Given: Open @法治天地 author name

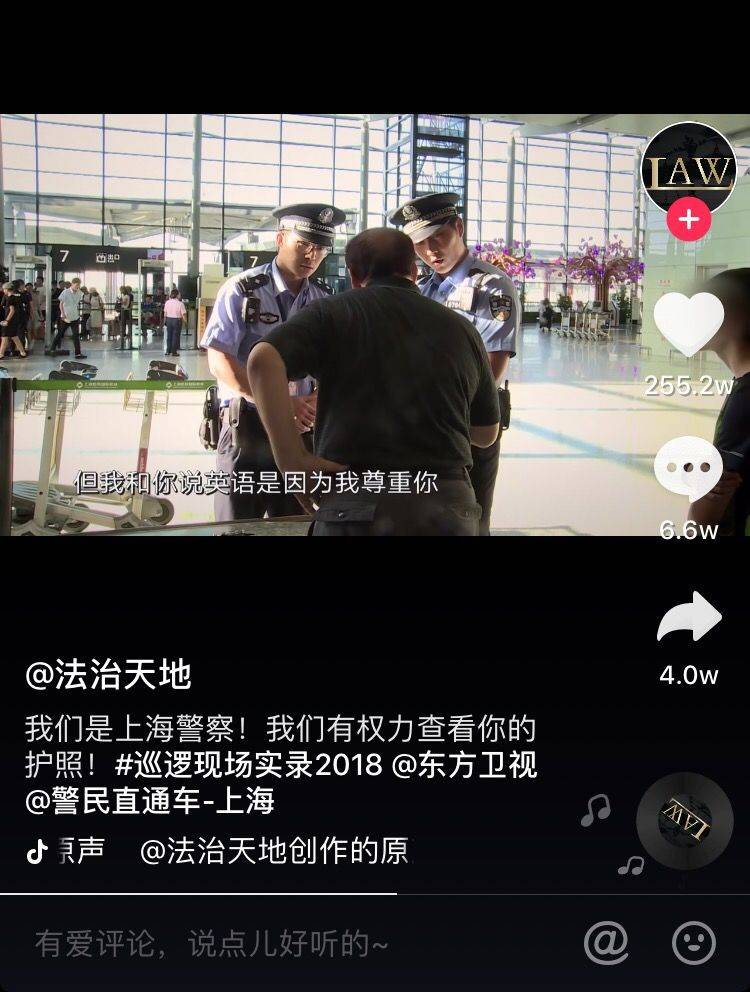Looking at the screenshot, I should pos(108,675).
